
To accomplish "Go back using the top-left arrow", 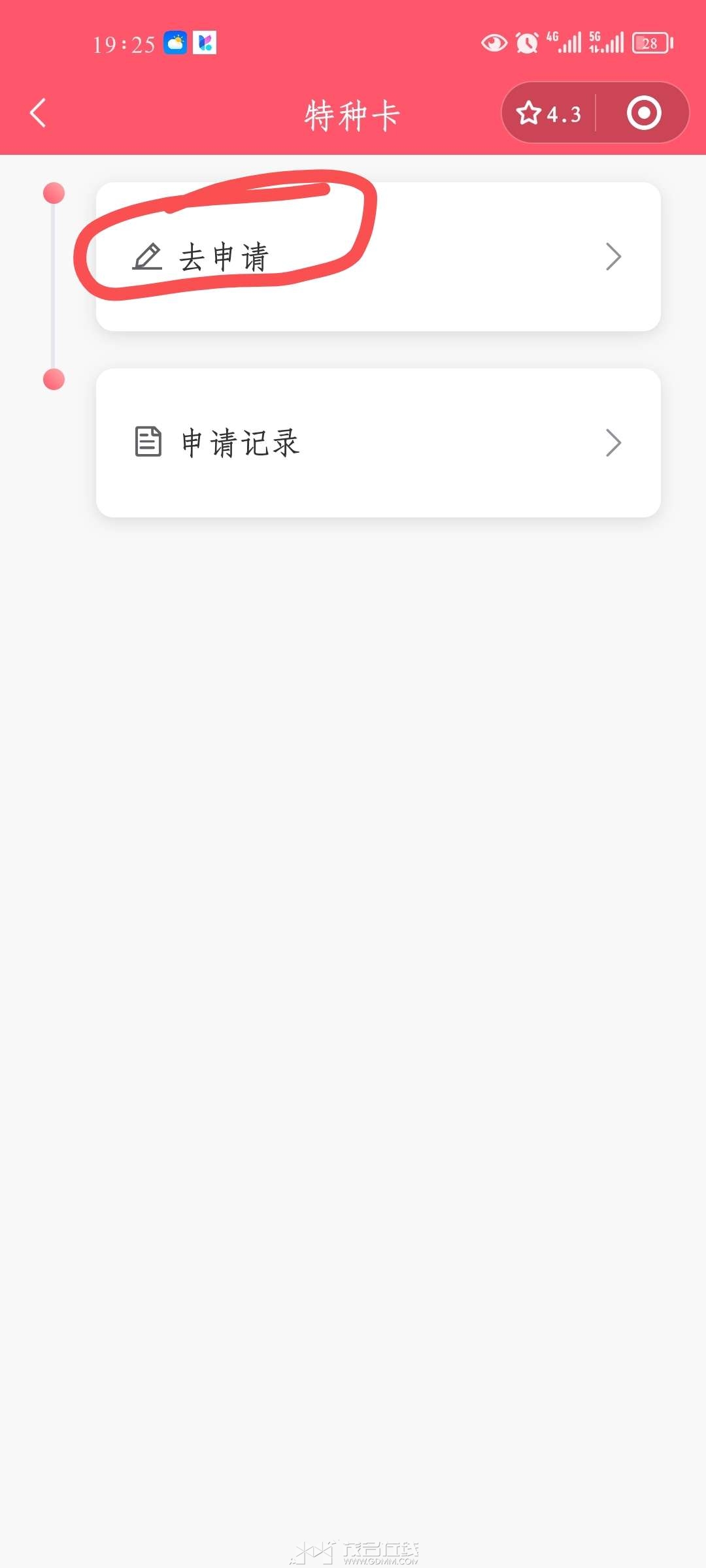I will coord(38,113).
